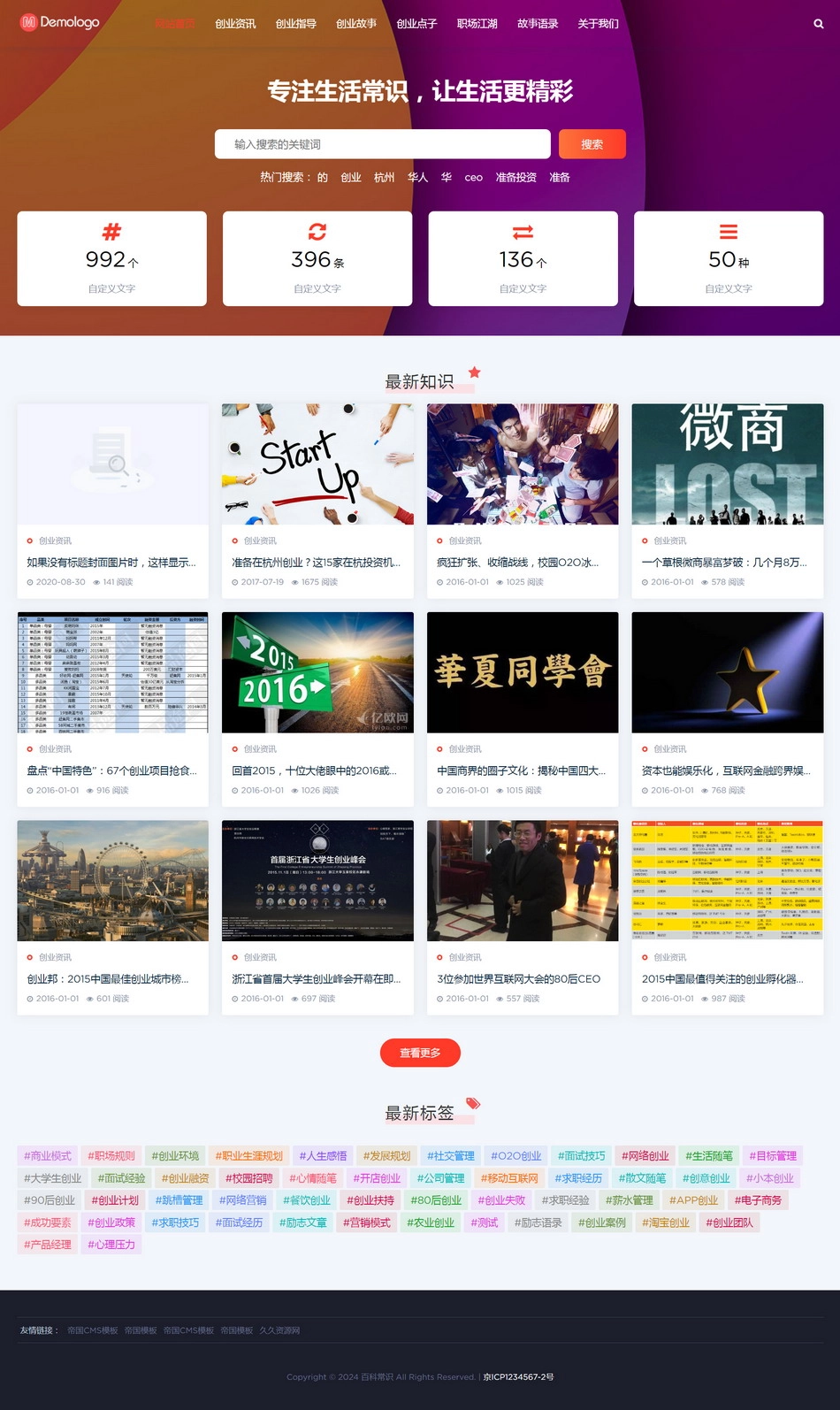Click the tag icon beside 最新标签 heading
This screenshot has width=840, height=1410.
[x=474, y=1103]
